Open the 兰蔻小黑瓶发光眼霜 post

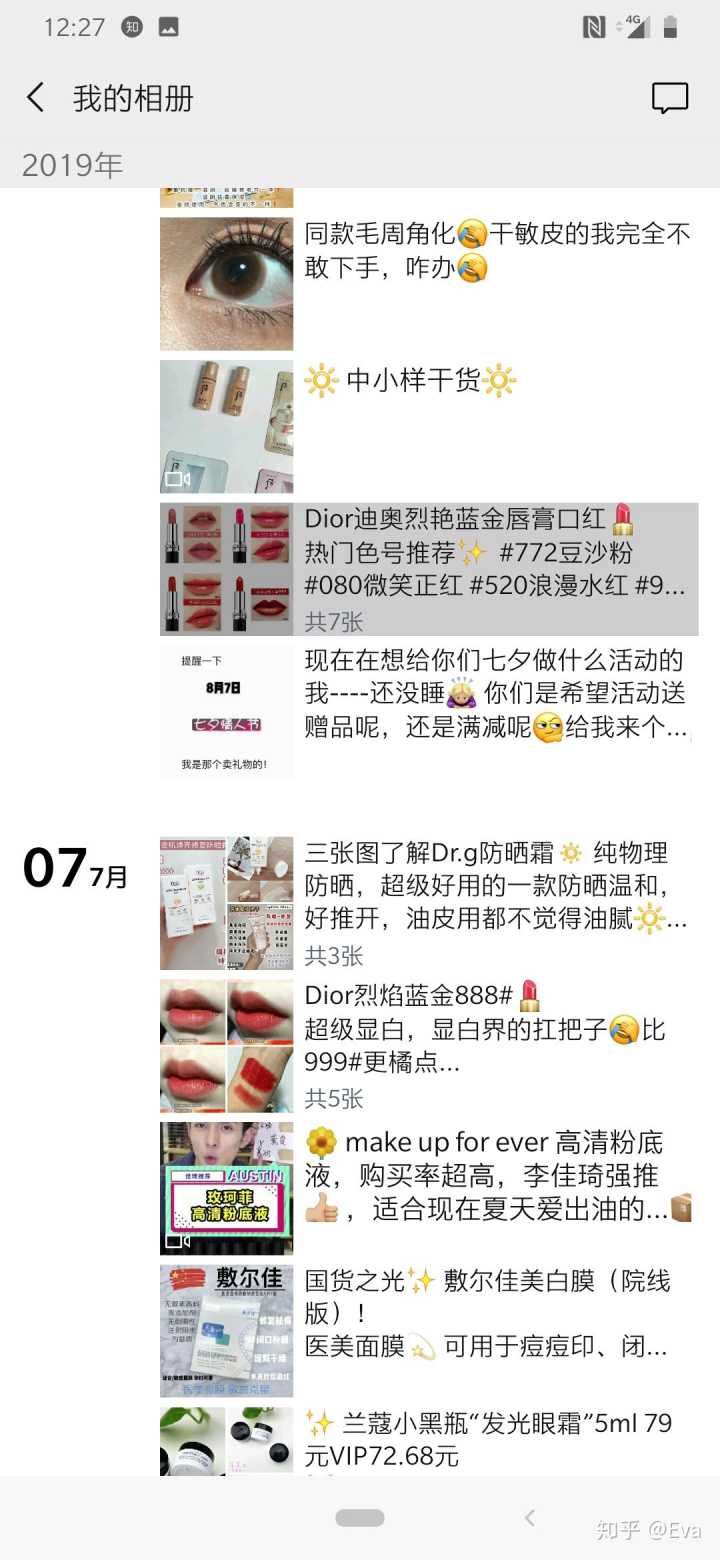click(428, 1440)
